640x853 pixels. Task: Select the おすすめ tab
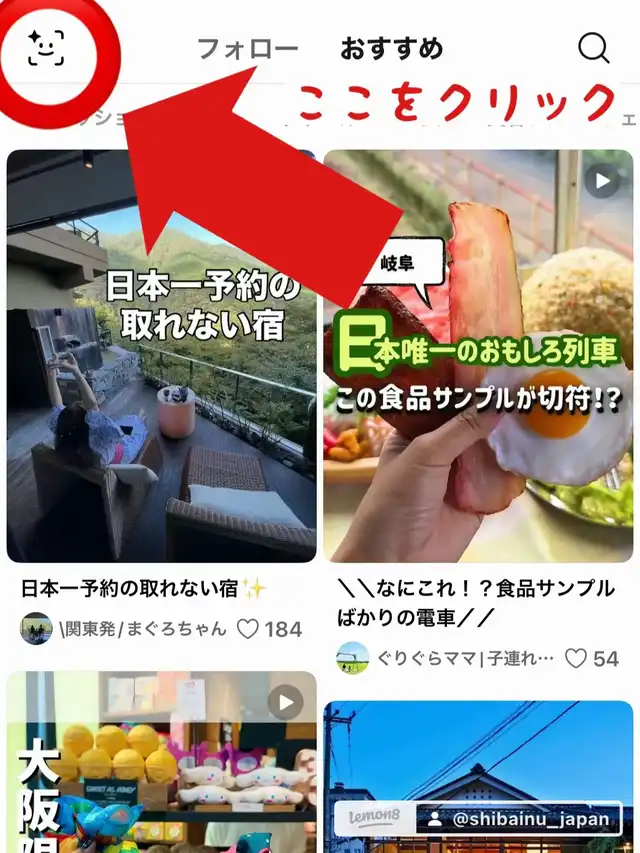point(392,49)
